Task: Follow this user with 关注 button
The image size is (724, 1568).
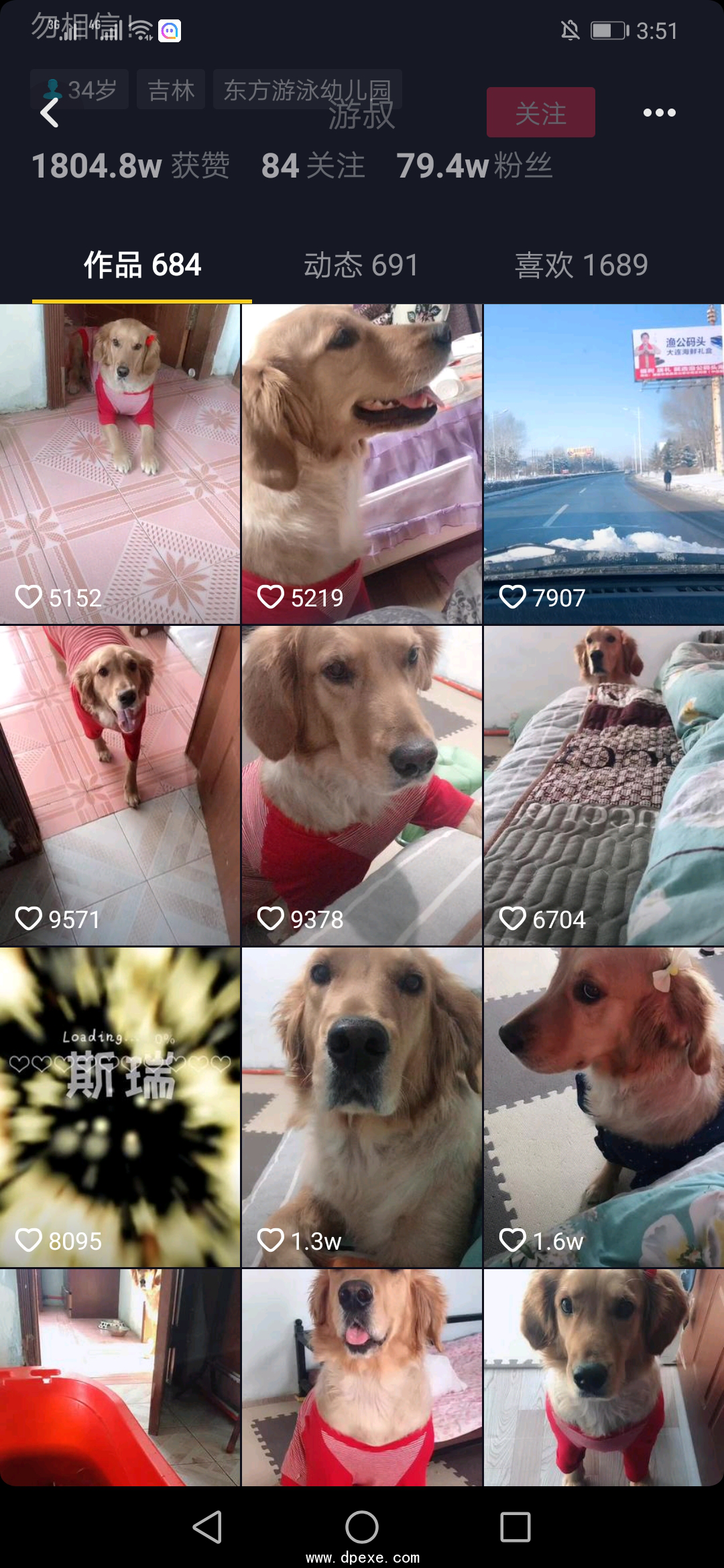Action: point(540,113)
